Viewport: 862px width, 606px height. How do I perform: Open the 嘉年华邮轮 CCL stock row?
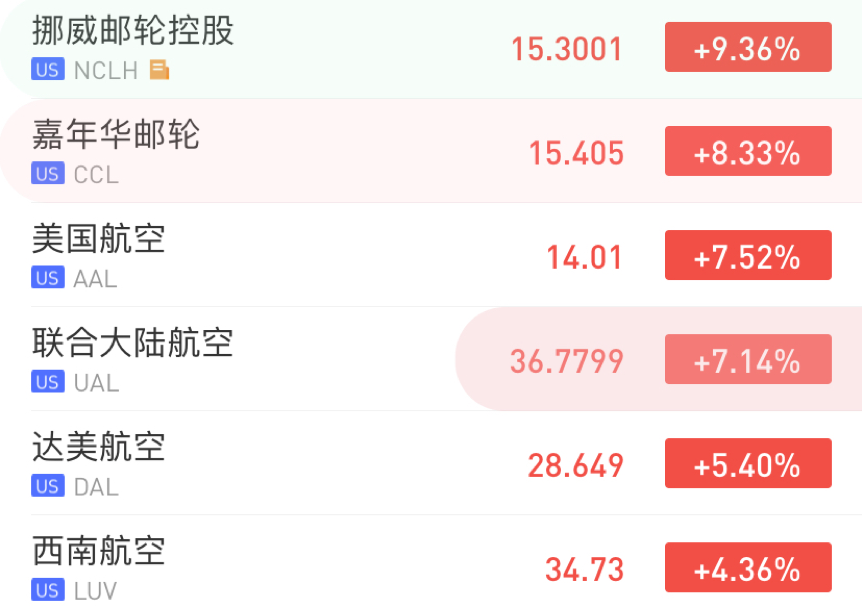pos(300,152)
